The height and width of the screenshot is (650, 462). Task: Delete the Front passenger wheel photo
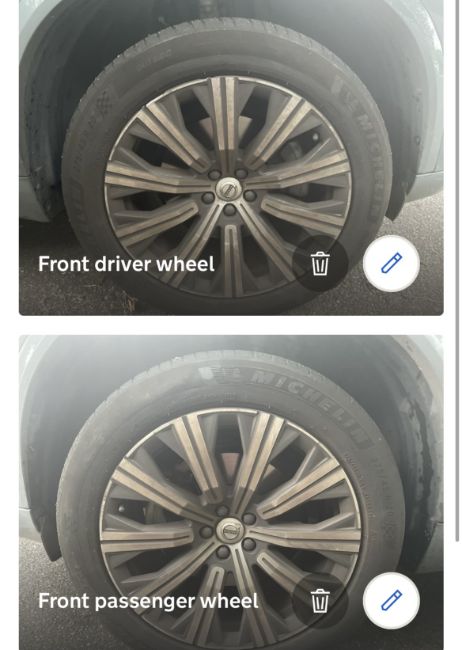tap(320, 601)
